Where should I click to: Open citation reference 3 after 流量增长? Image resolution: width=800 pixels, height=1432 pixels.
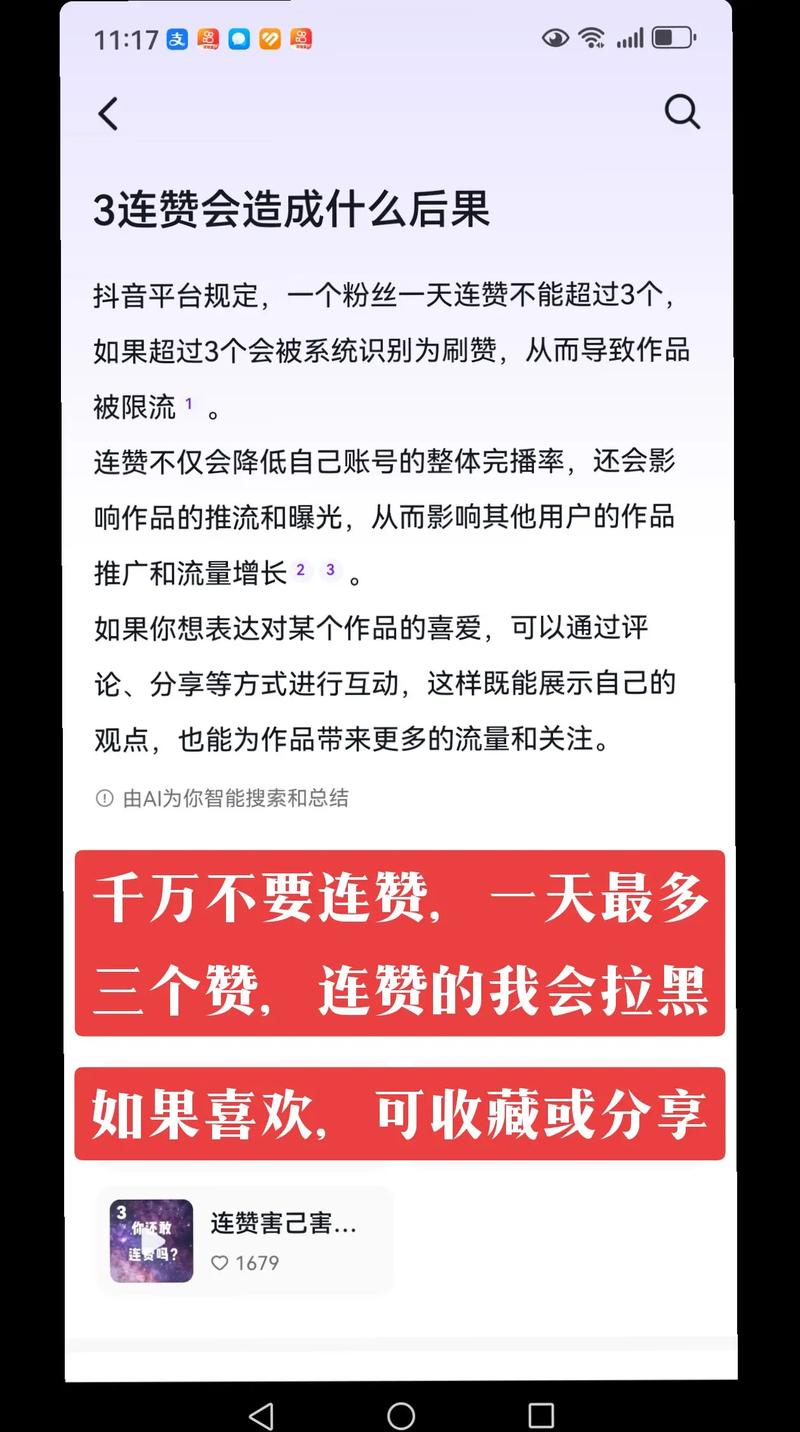(x=330, y=570)
